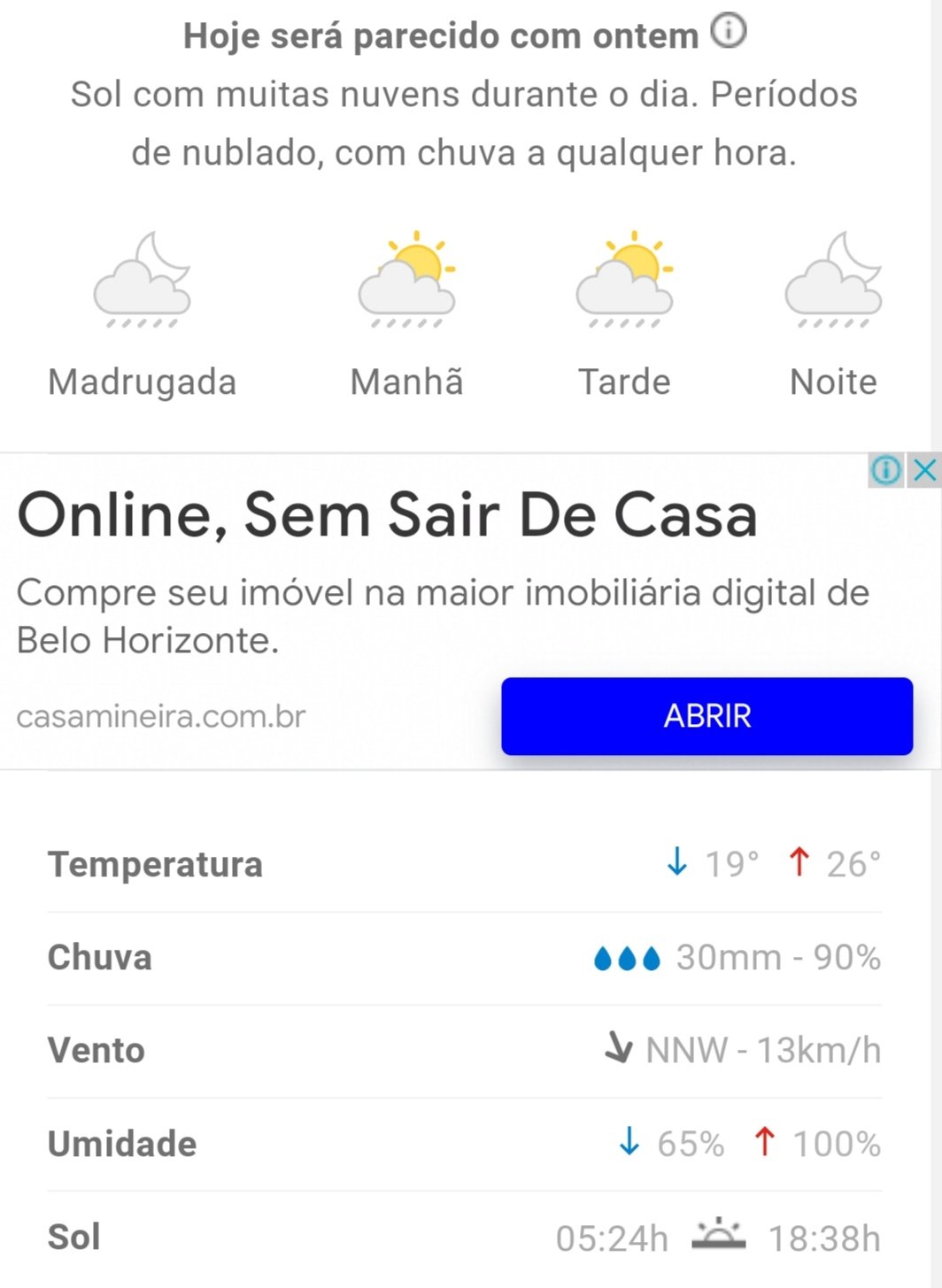Close the Casa Mineira ad banner

click(924, 469)
